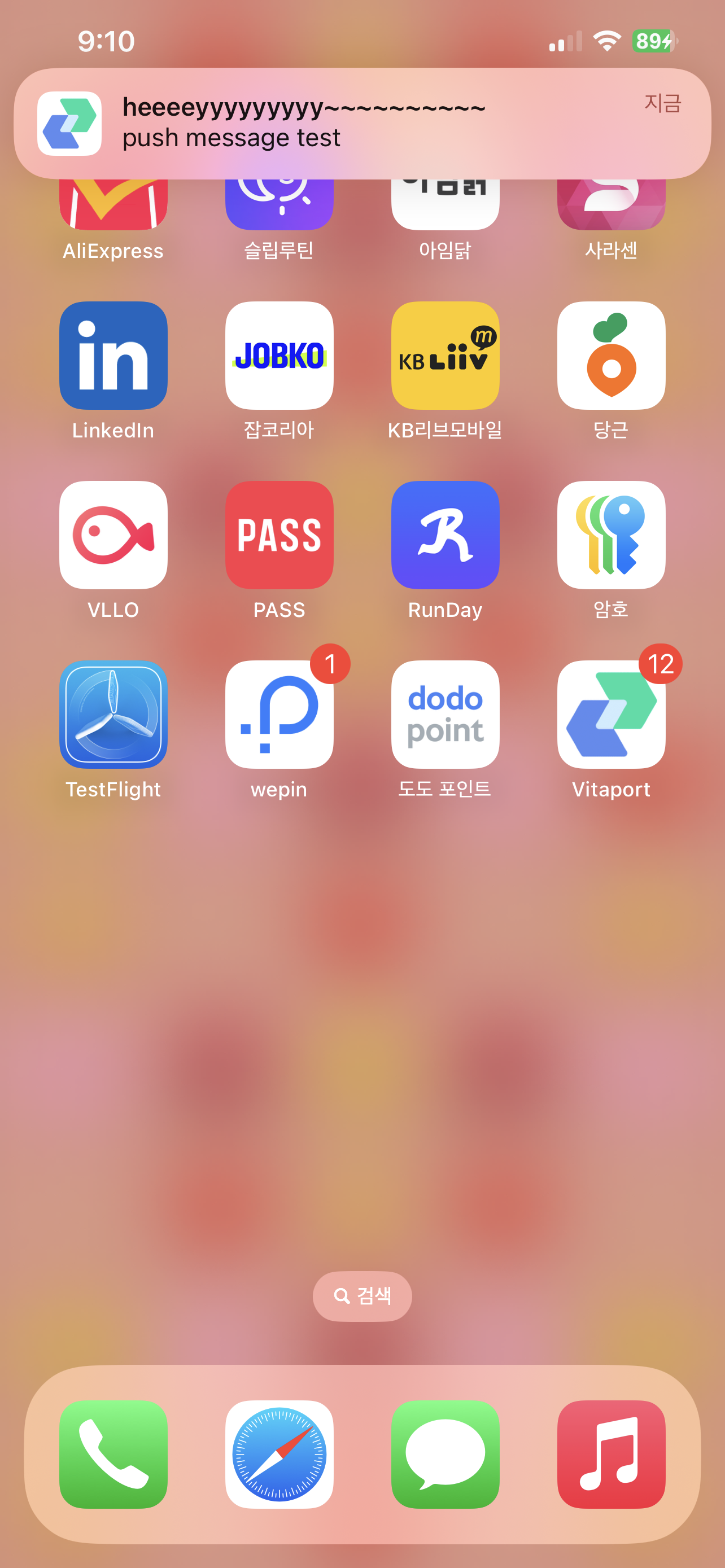
Task: Launch the PASS app
Action: 279,535
